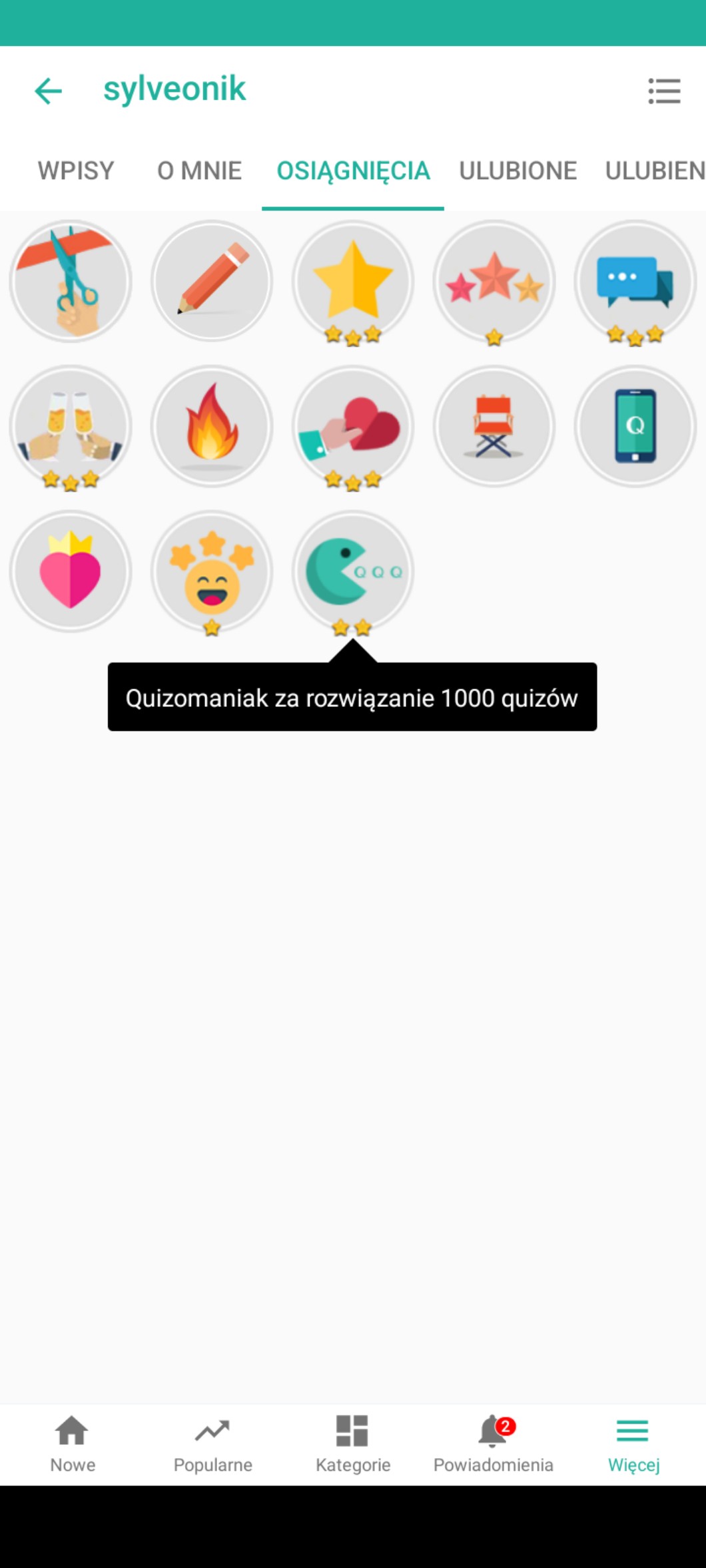Go back using the arrow icon
This screenshot has width=706, height=1568.
49,91
